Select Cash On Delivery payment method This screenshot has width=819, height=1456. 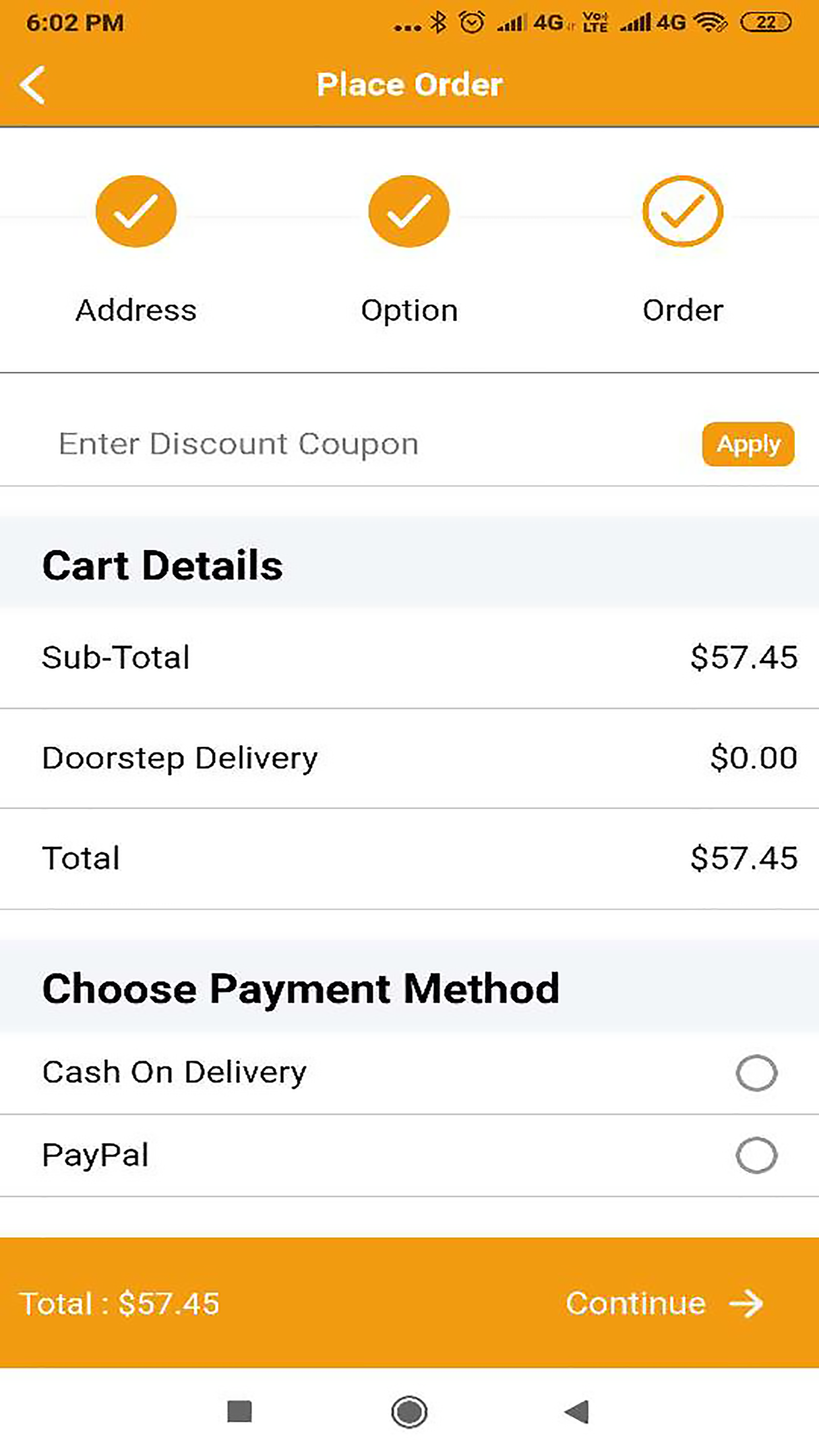tap(174, 1072)
